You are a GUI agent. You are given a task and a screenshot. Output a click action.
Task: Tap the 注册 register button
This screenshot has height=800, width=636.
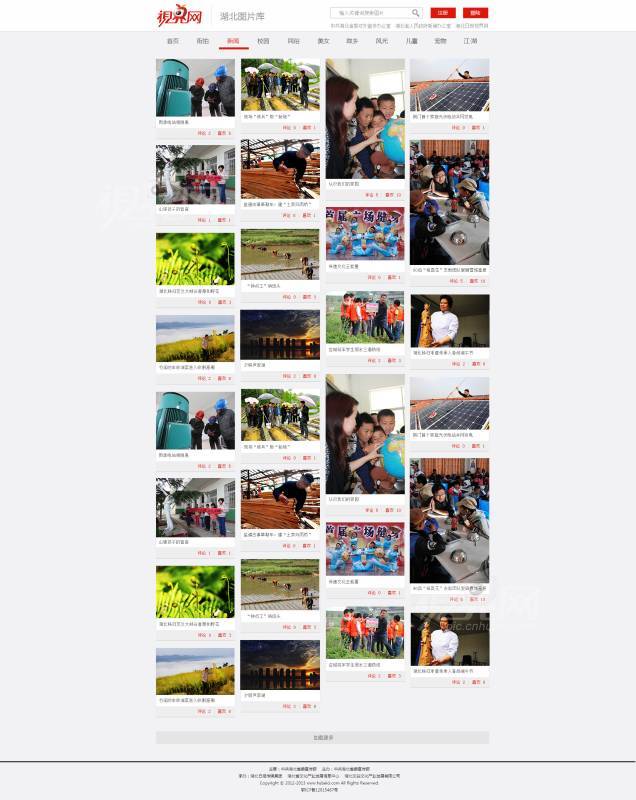pyautogui.click(x=445, y=13)
